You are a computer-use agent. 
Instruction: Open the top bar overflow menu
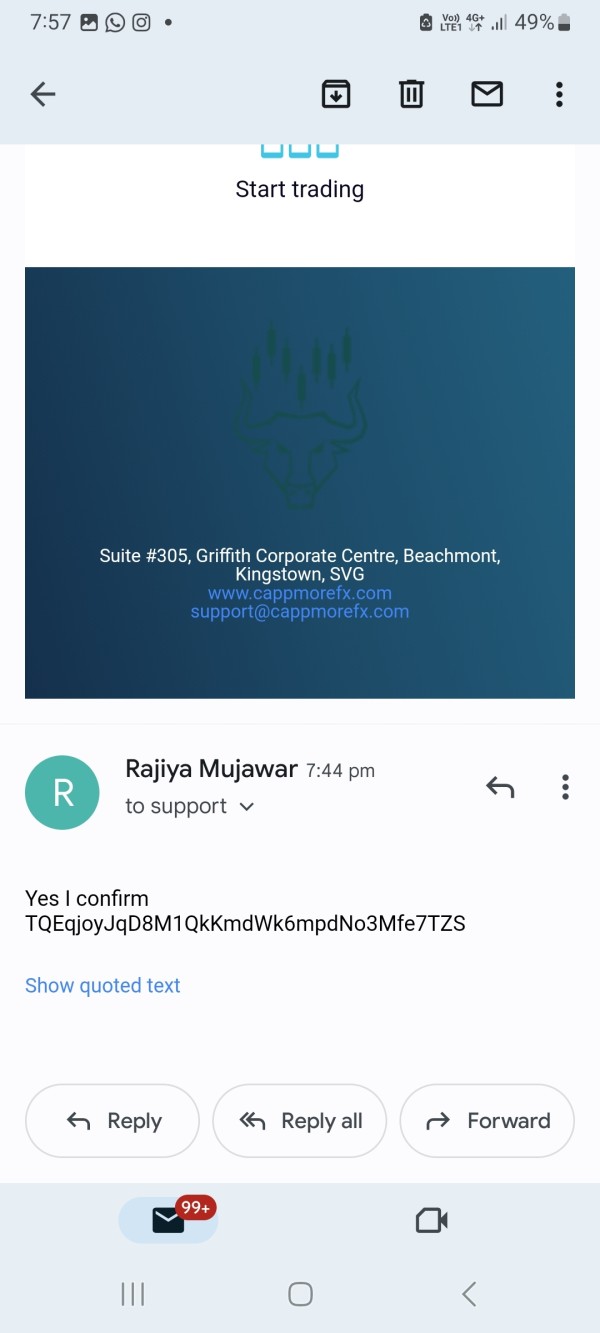559,95
